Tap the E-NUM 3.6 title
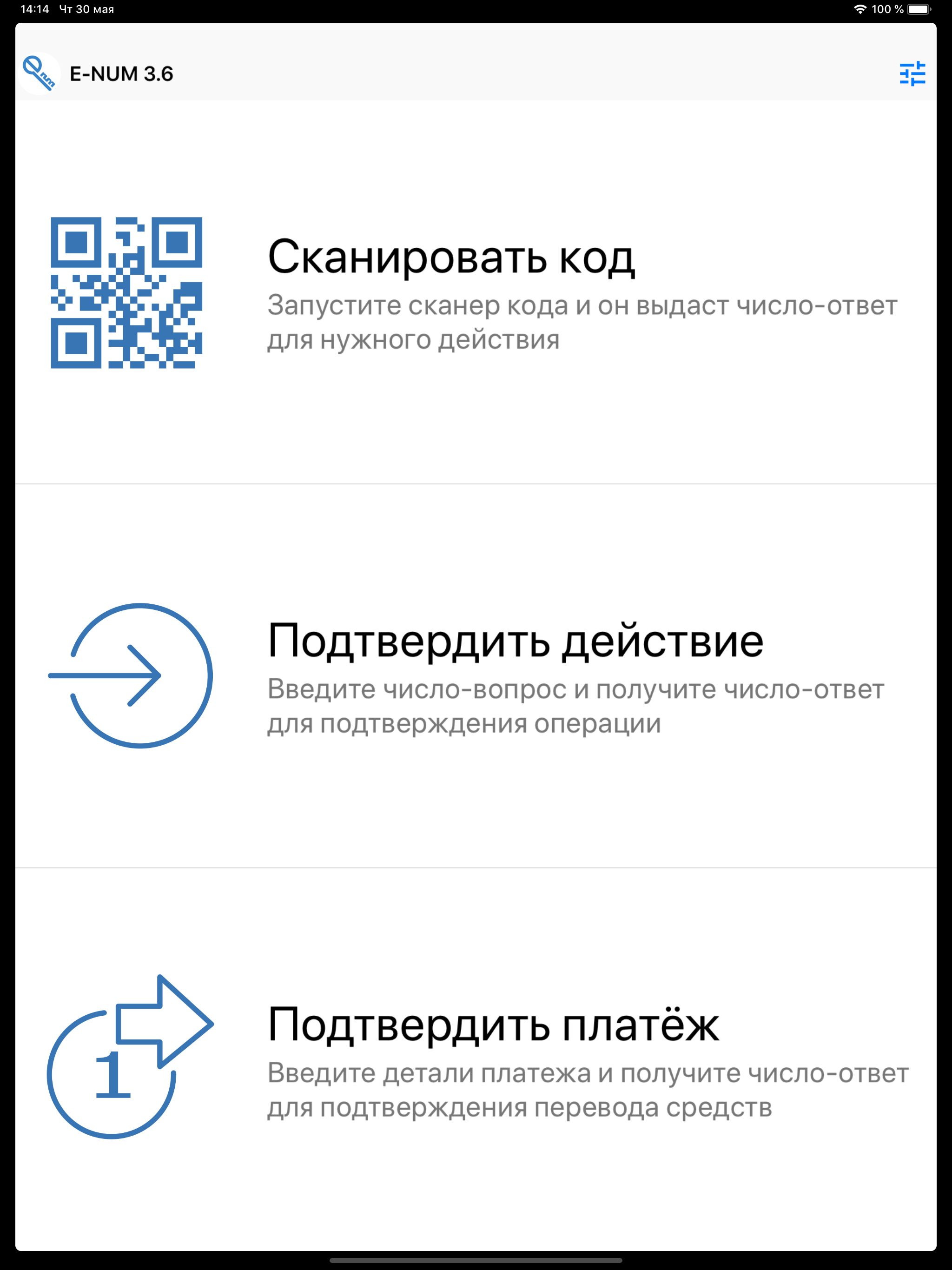The height and width of the screenshot is (1270, 952). (x=122, y=73)
